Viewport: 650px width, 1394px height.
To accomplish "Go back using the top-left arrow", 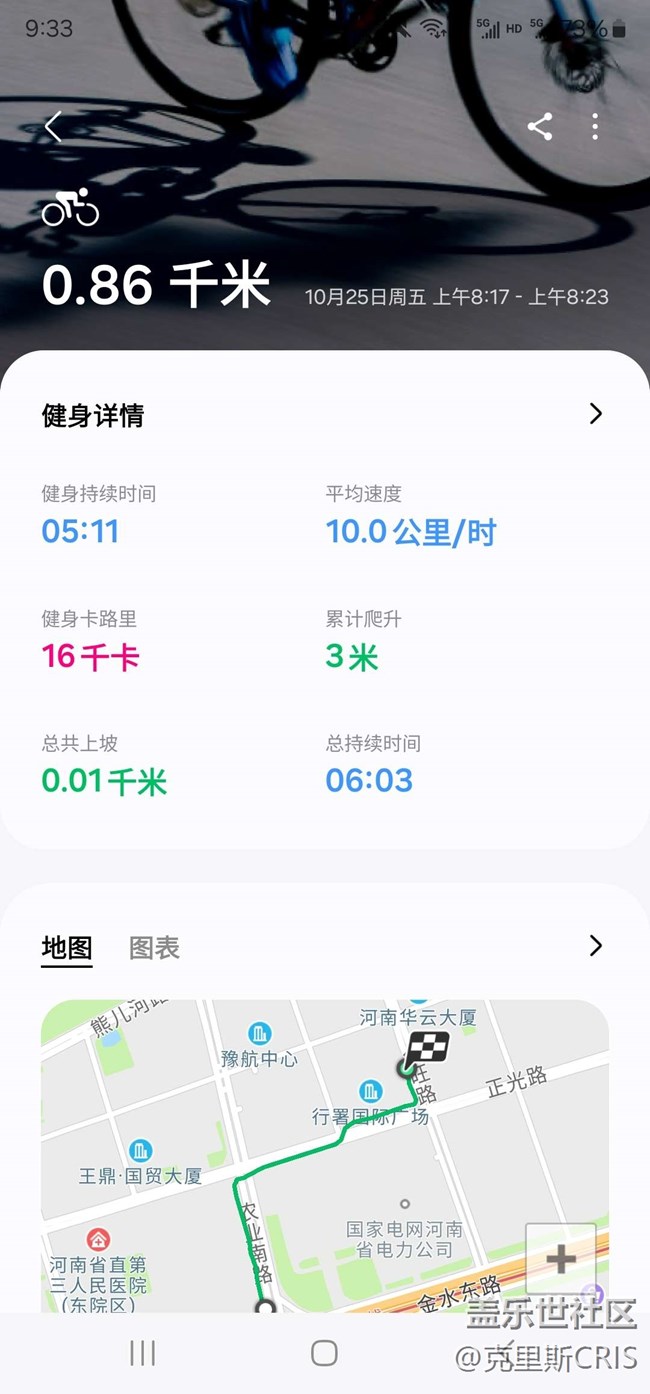I will pyautogui.click(x=54, y=127).
